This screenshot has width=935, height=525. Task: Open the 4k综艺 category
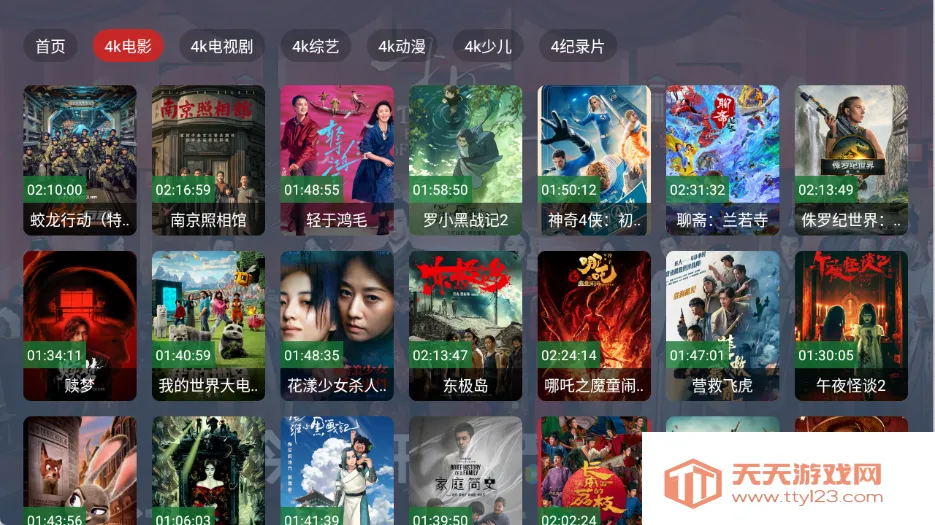[x=315, y=46]
